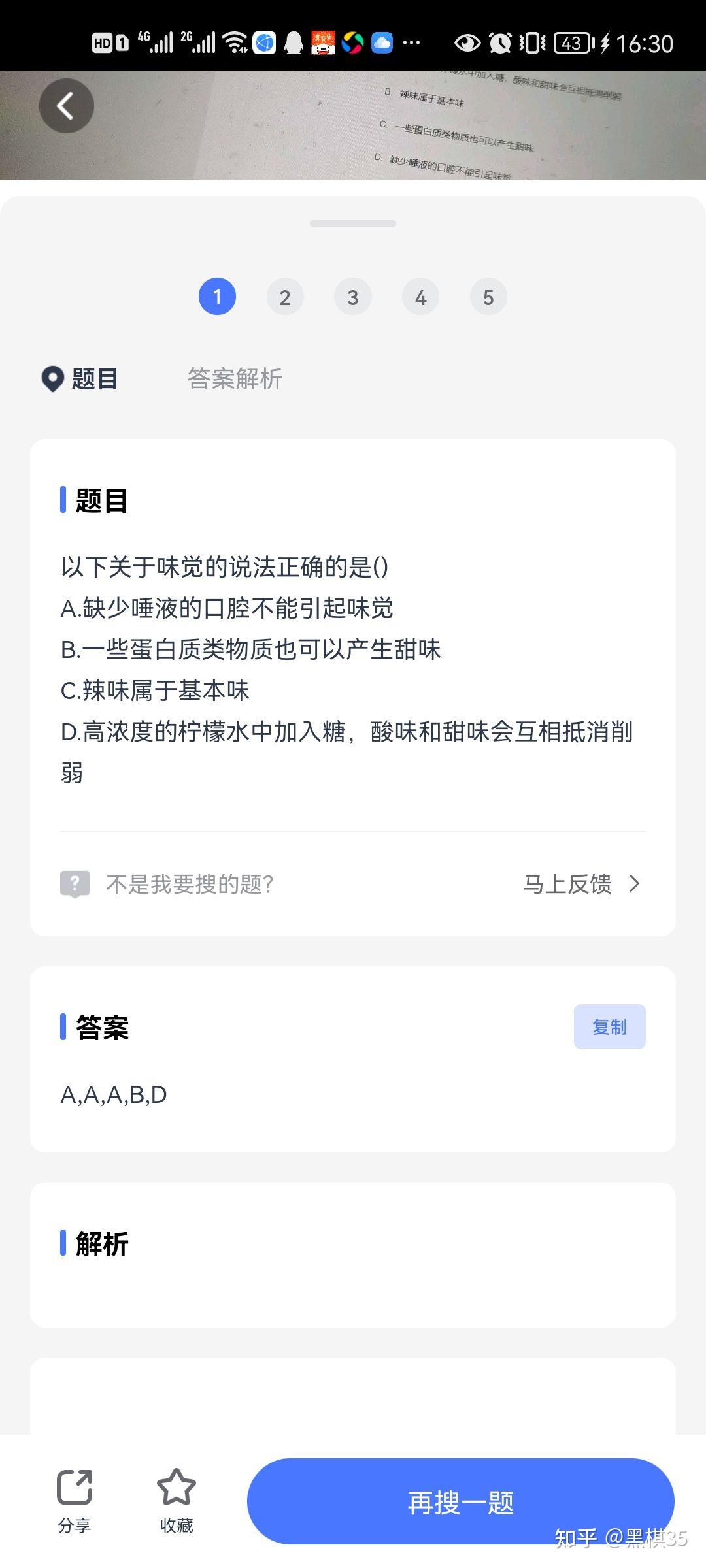Viewport: 706px width, 1568px height.
Task: Copy the answer with 复制 button
Action: click(609, 1027)
